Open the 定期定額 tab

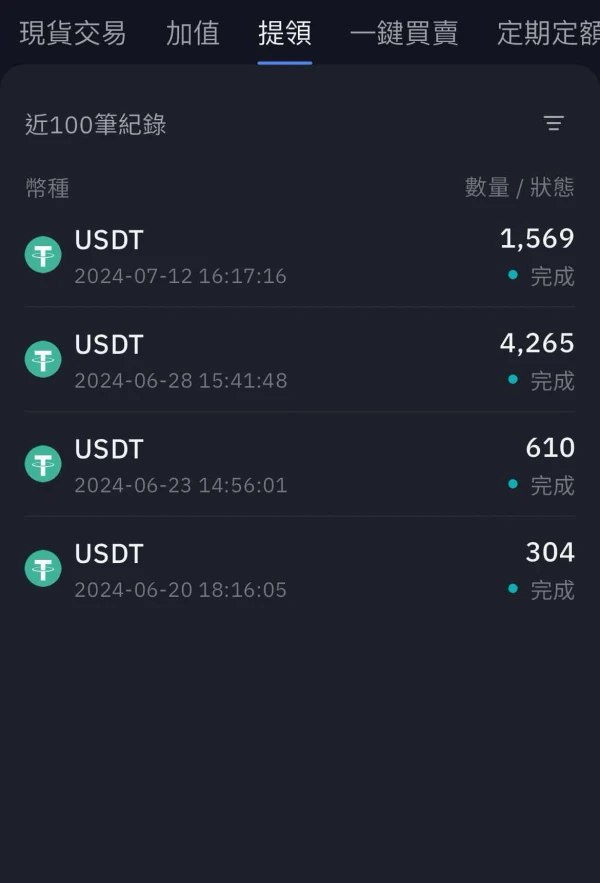[548, 33]
